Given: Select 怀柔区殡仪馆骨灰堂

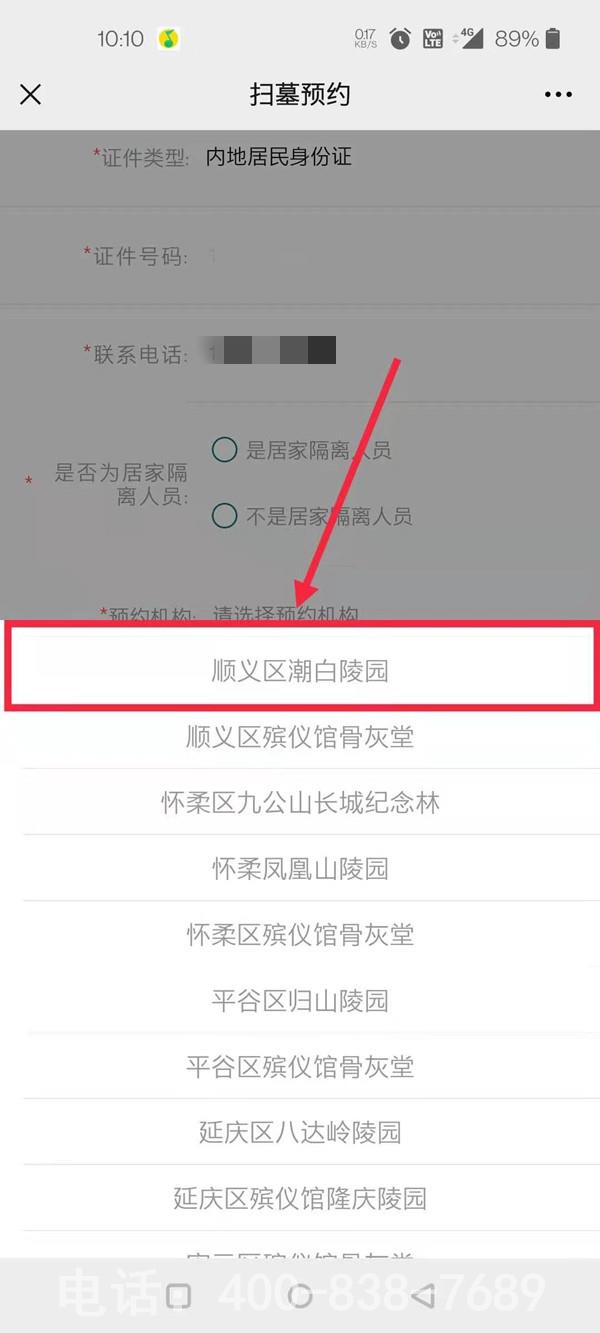Looking at the screenshot, I should (300, 935).
